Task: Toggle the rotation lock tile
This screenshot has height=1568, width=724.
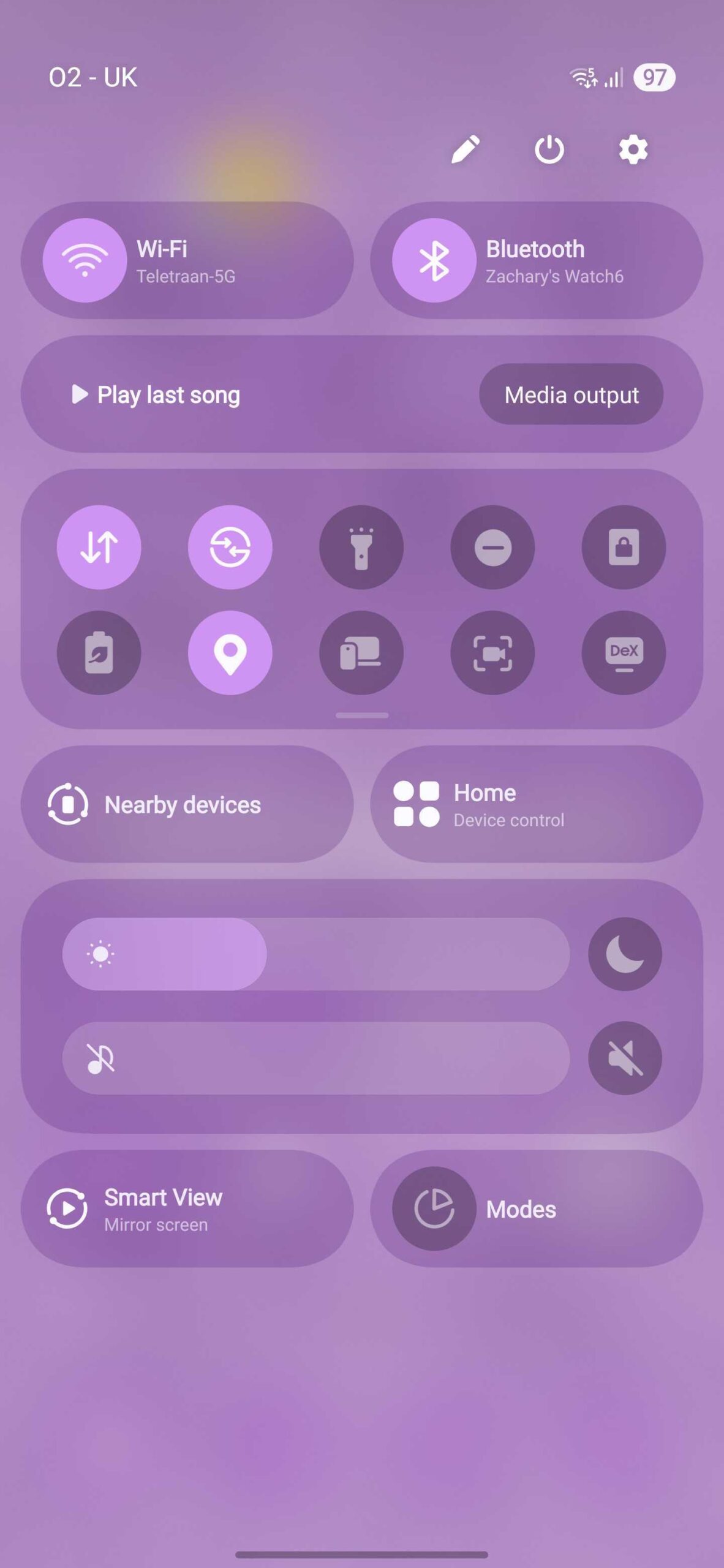Action: [624, 547]
